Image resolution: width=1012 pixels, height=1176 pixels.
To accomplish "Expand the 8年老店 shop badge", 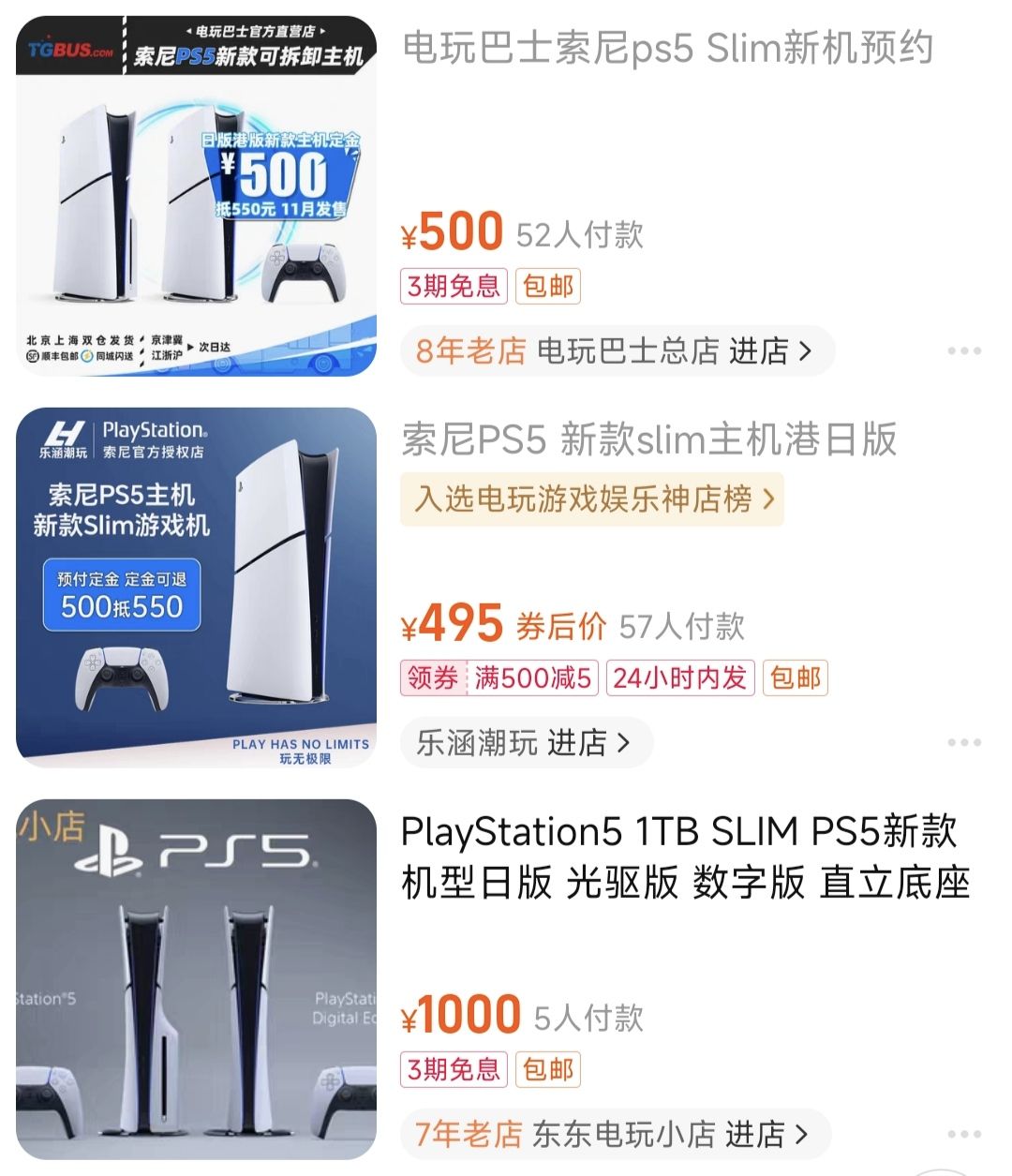I will click(x=469, y=350).
